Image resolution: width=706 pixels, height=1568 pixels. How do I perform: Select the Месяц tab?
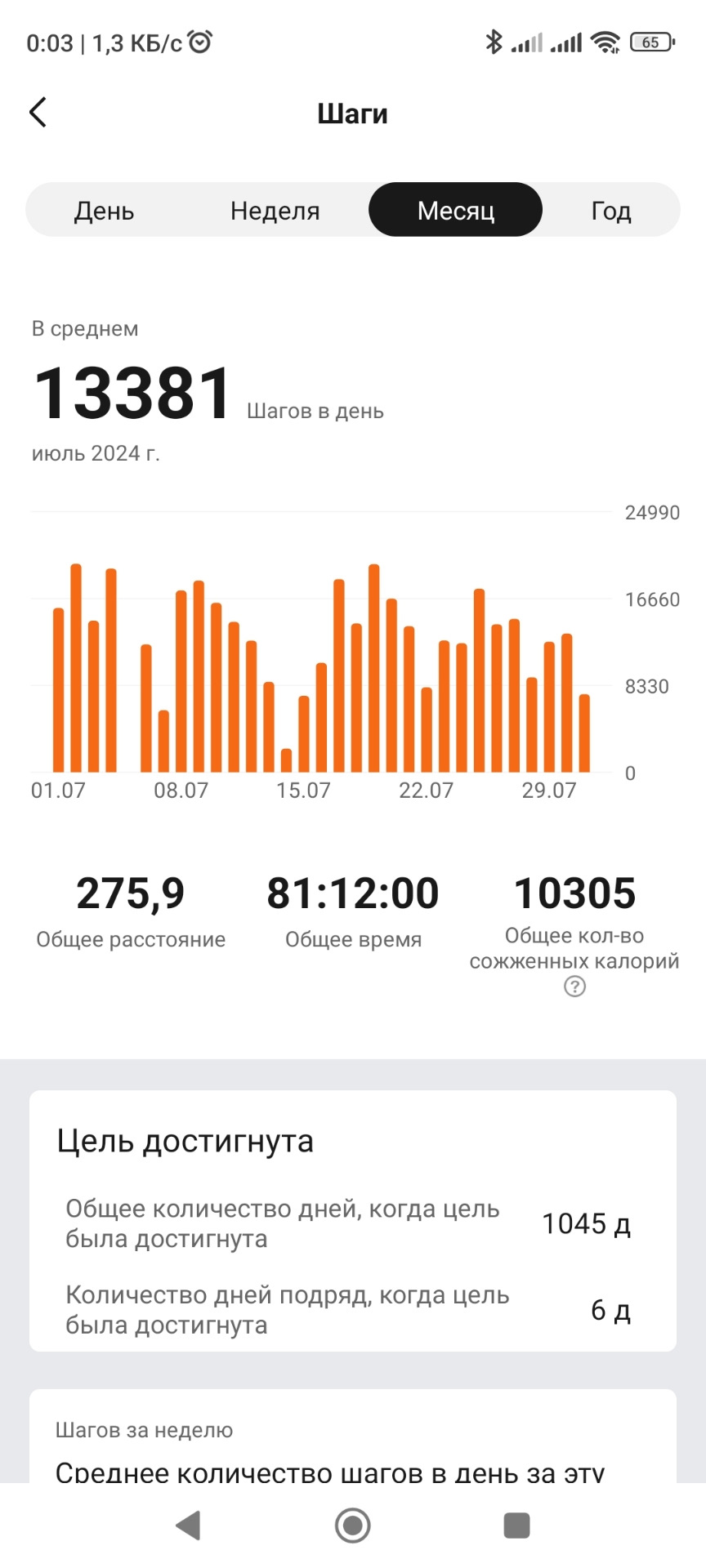(455, 211)
